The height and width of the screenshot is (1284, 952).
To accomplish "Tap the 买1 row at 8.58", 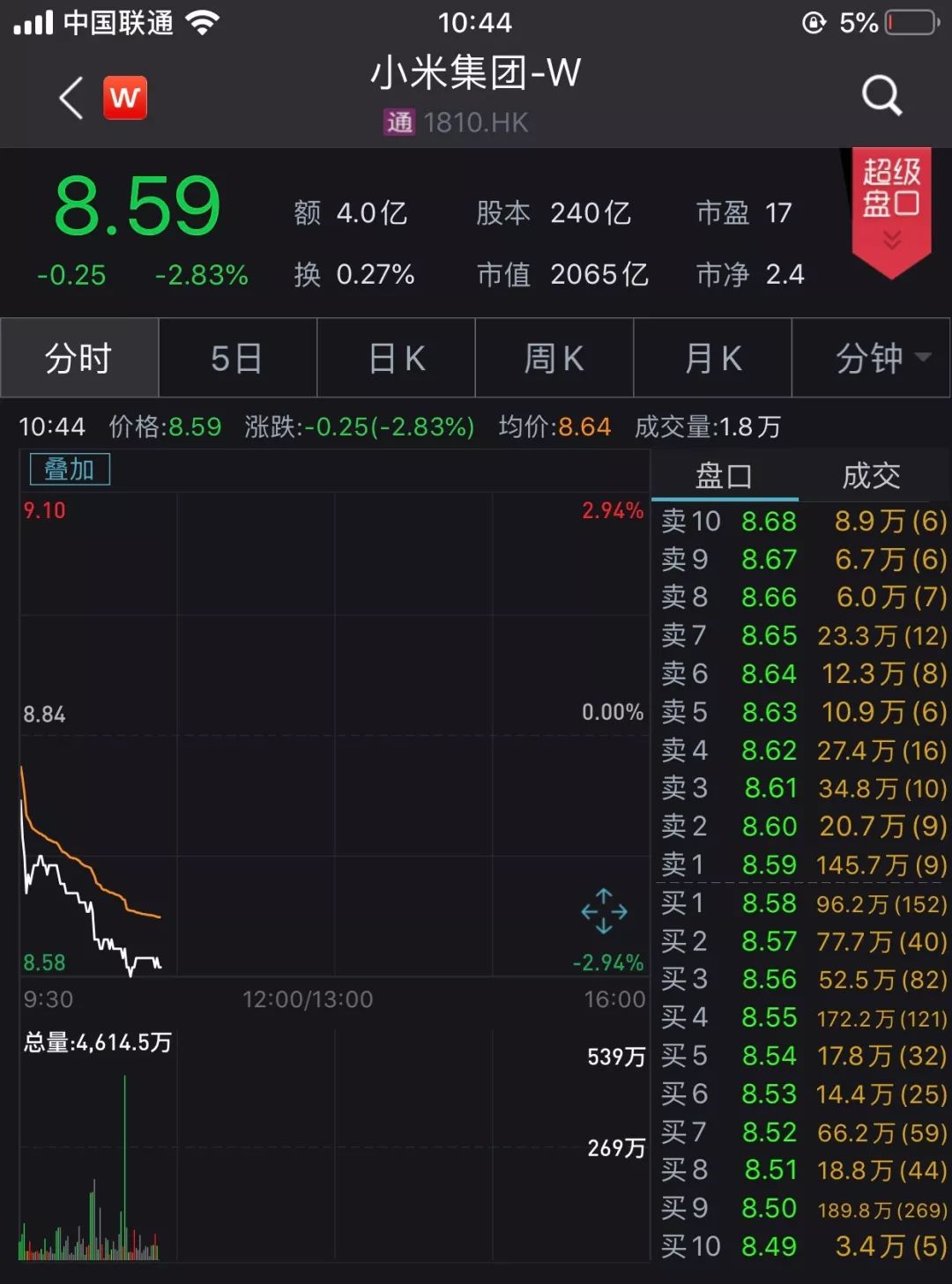I will [x=802, y=903].
